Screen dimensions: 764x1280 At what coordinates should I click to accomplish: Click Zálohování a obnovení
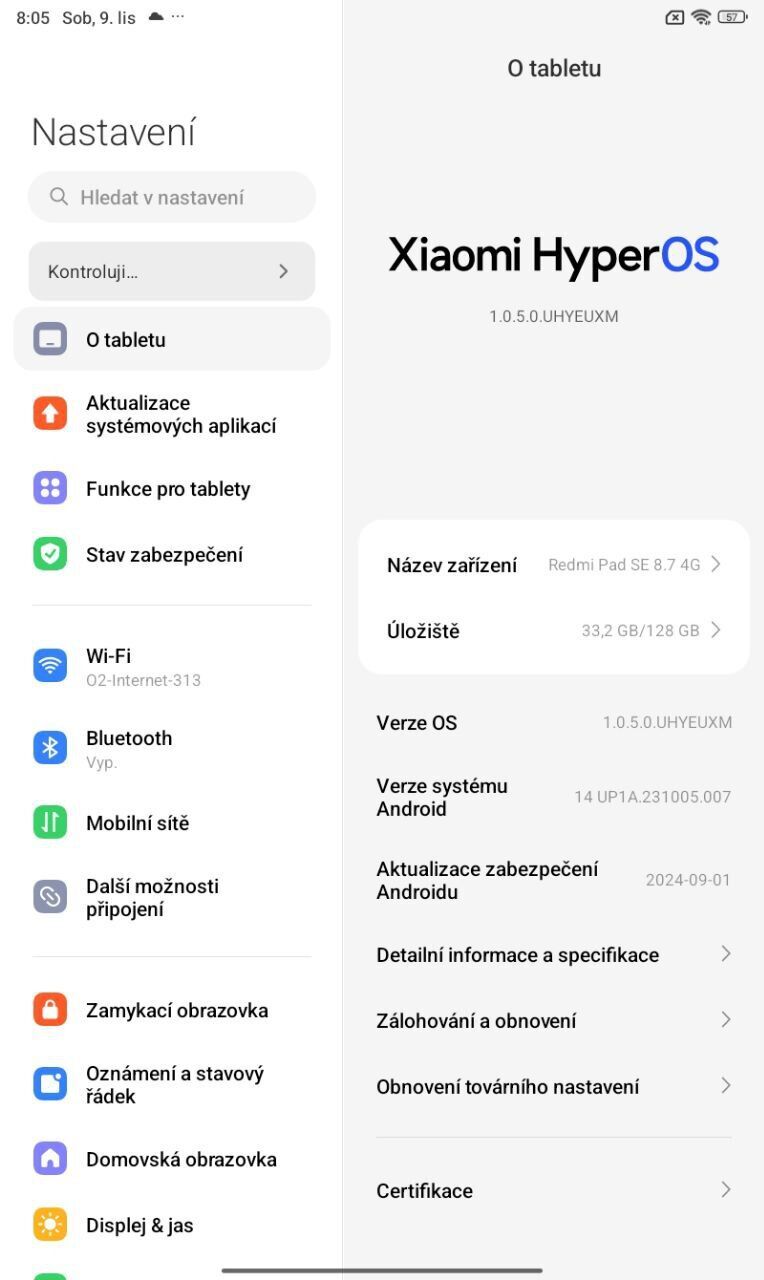click(553, 1020)
